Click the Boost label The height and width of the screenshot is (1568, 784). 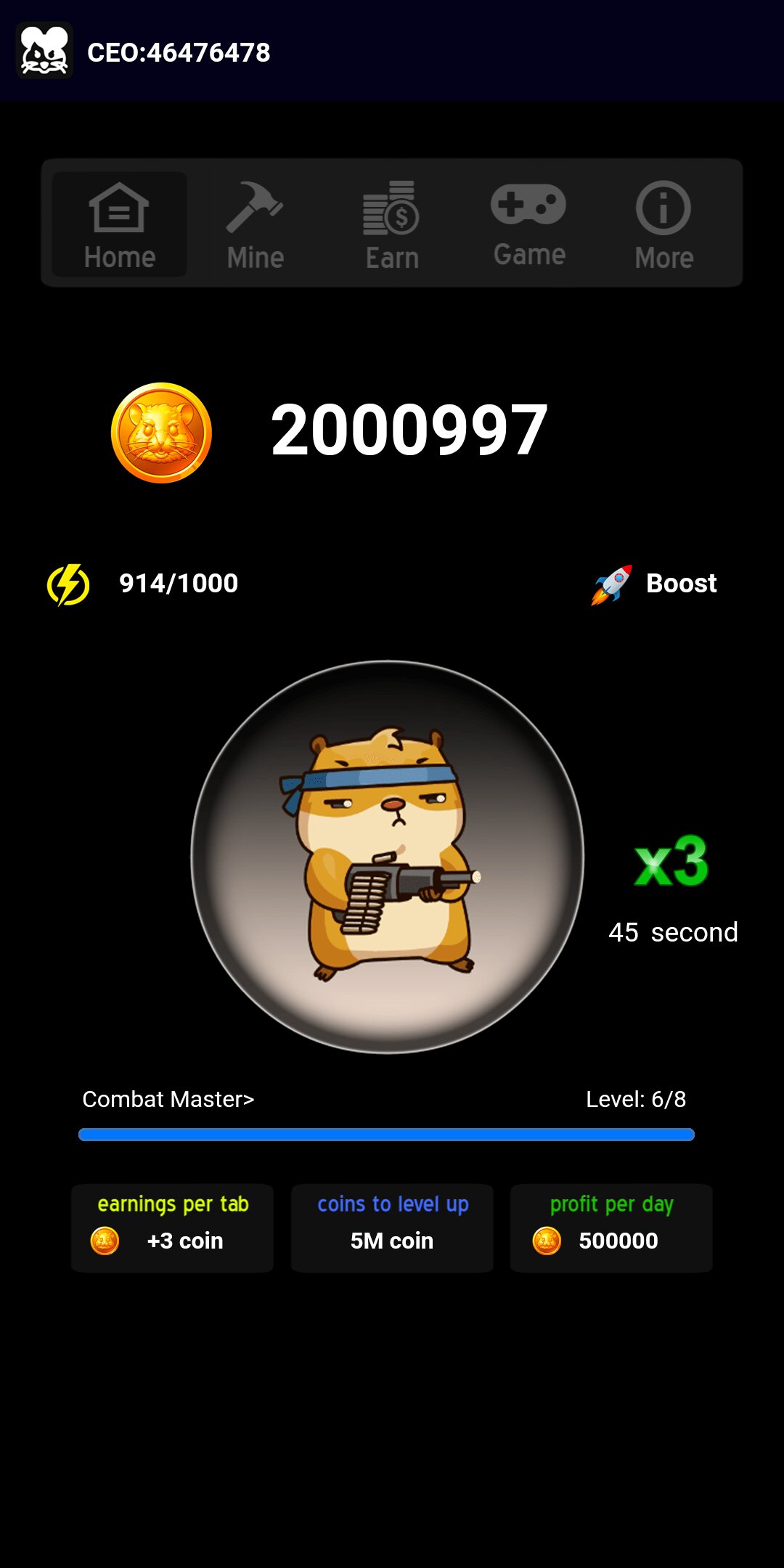pyautogui.click(x=681, y=583)
